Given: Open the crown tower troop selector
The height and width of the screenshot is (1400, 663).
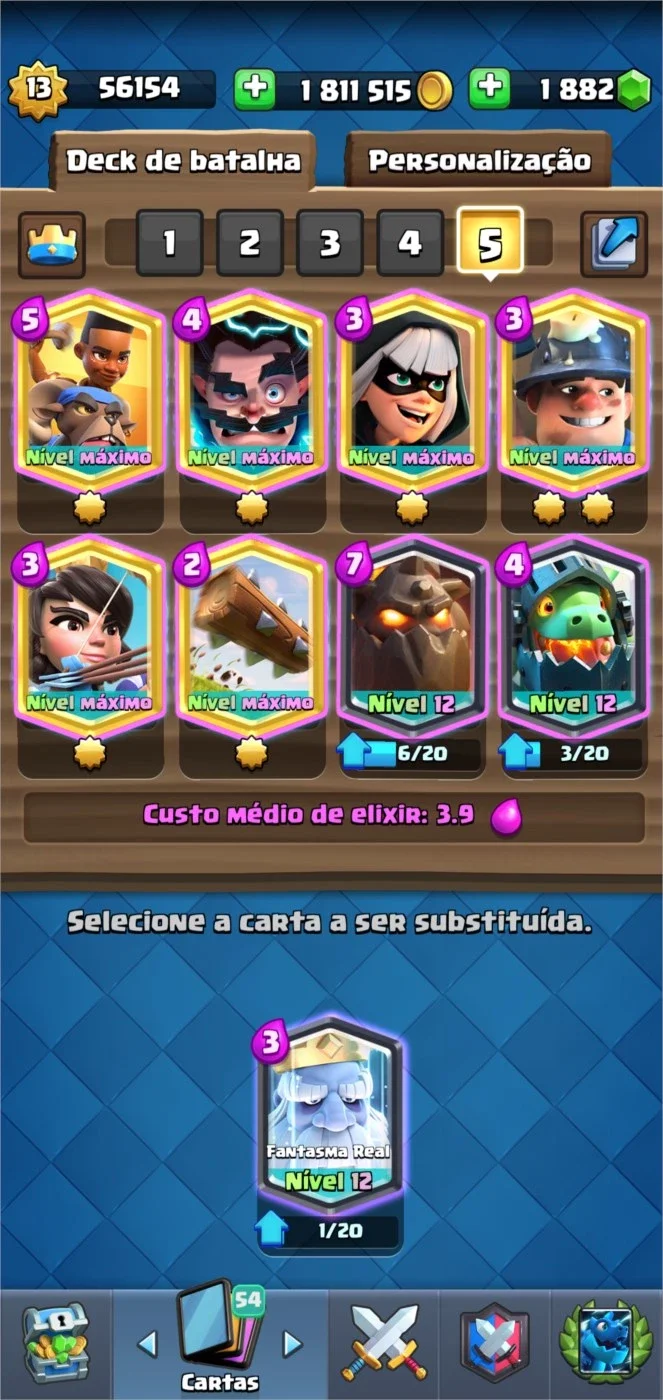Looking at the screenshot, I should 51,244.
